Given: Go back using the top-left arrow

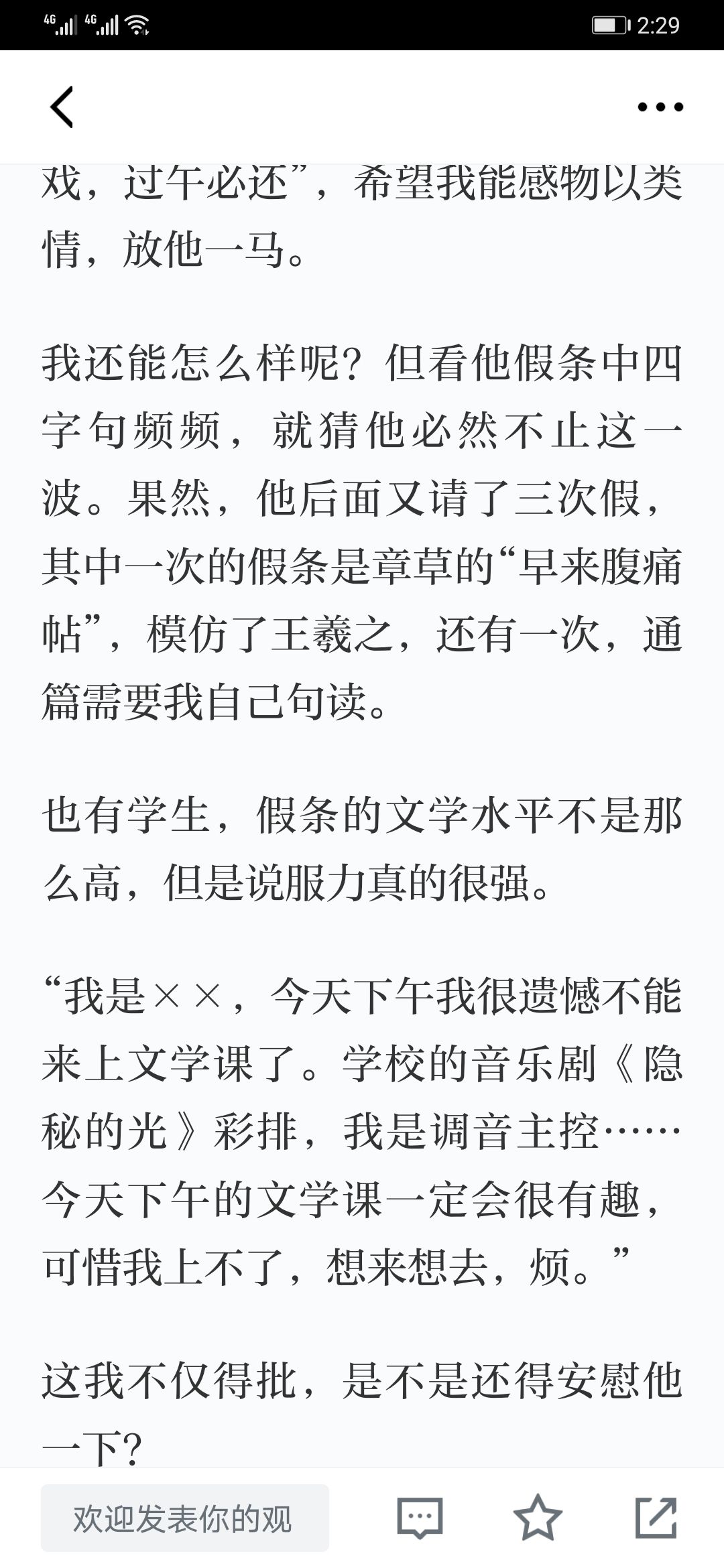Looking at the screenshot, I should pos(61,107).
